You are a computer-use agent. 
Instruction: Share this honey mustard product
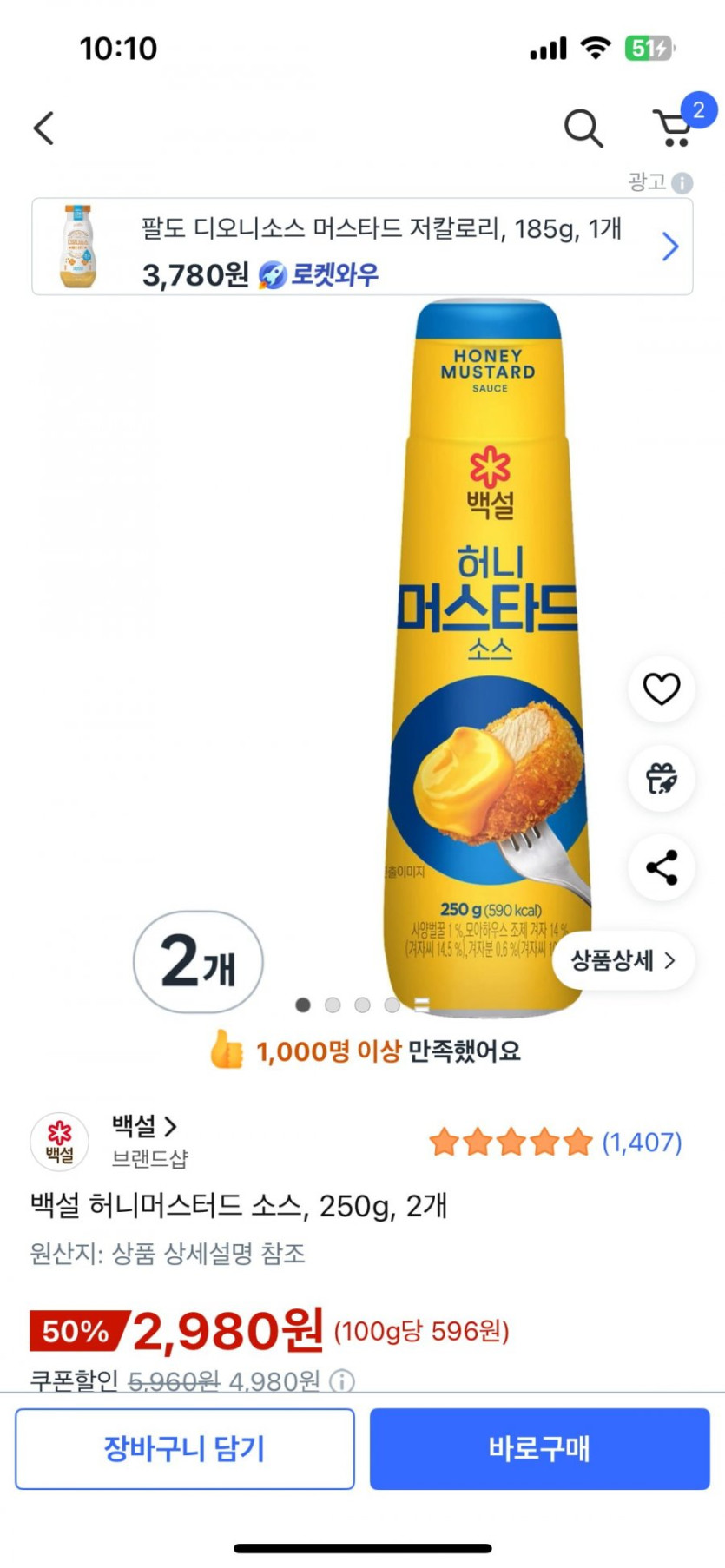661,867
